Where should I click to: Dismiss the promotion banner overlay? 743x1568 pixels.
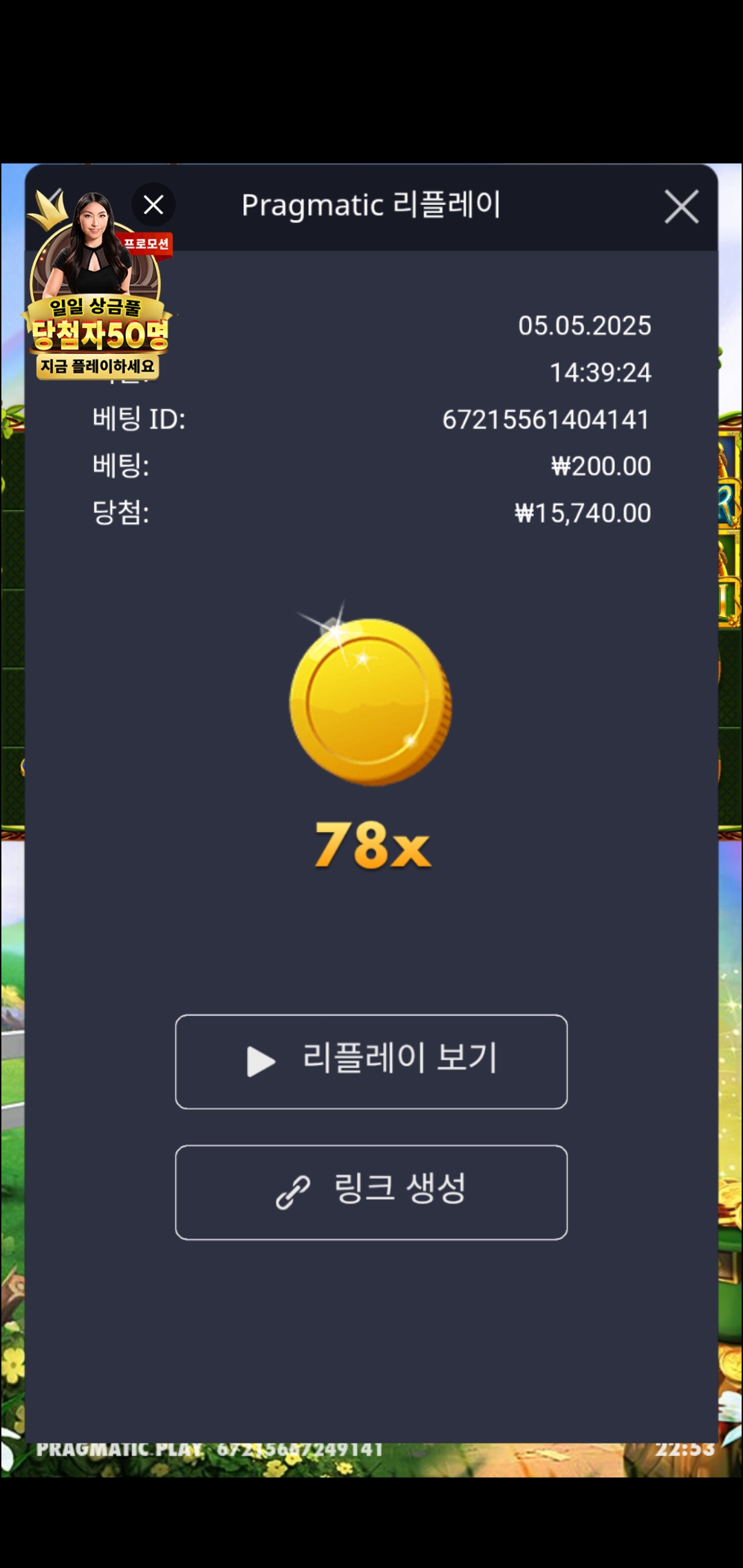pos(153,204)
